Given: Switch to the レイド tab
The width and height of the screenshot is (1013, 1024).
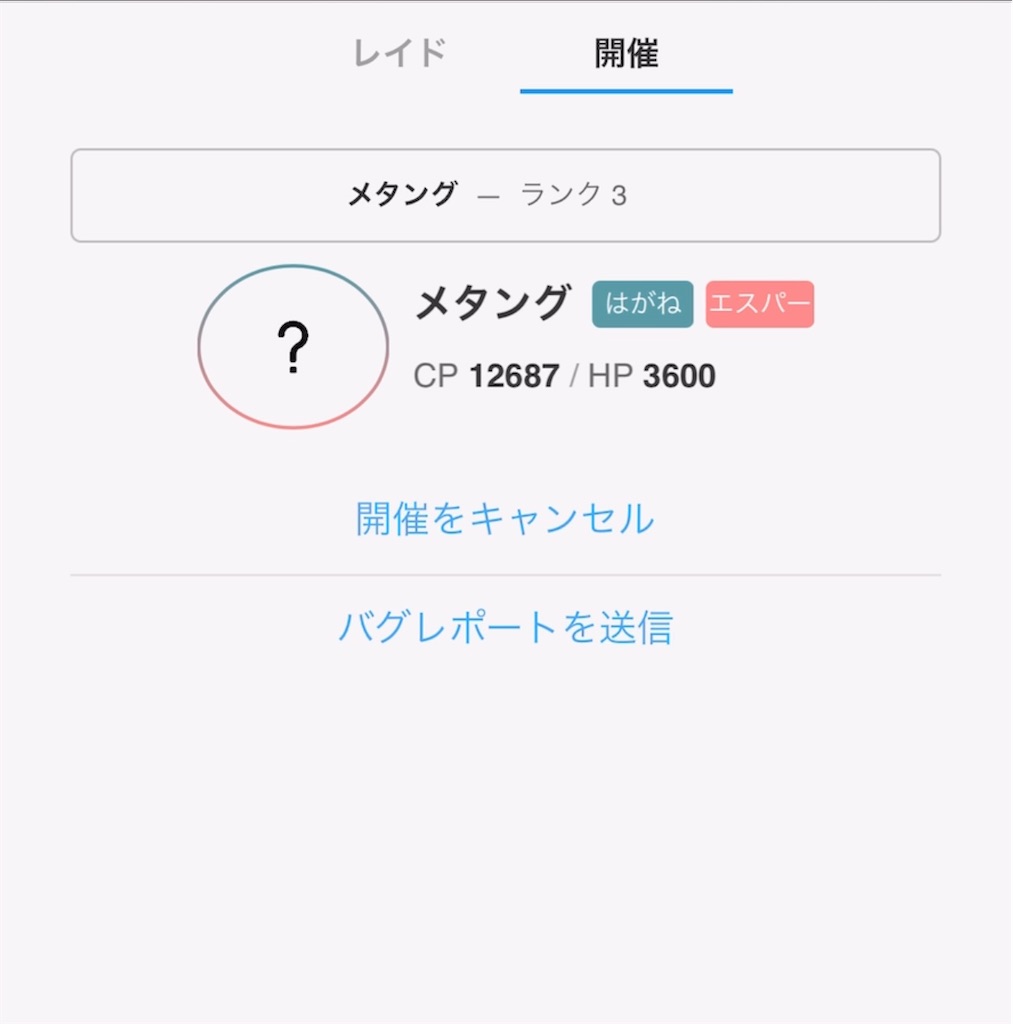Looking at the screenshot, I should pos(399,53).
